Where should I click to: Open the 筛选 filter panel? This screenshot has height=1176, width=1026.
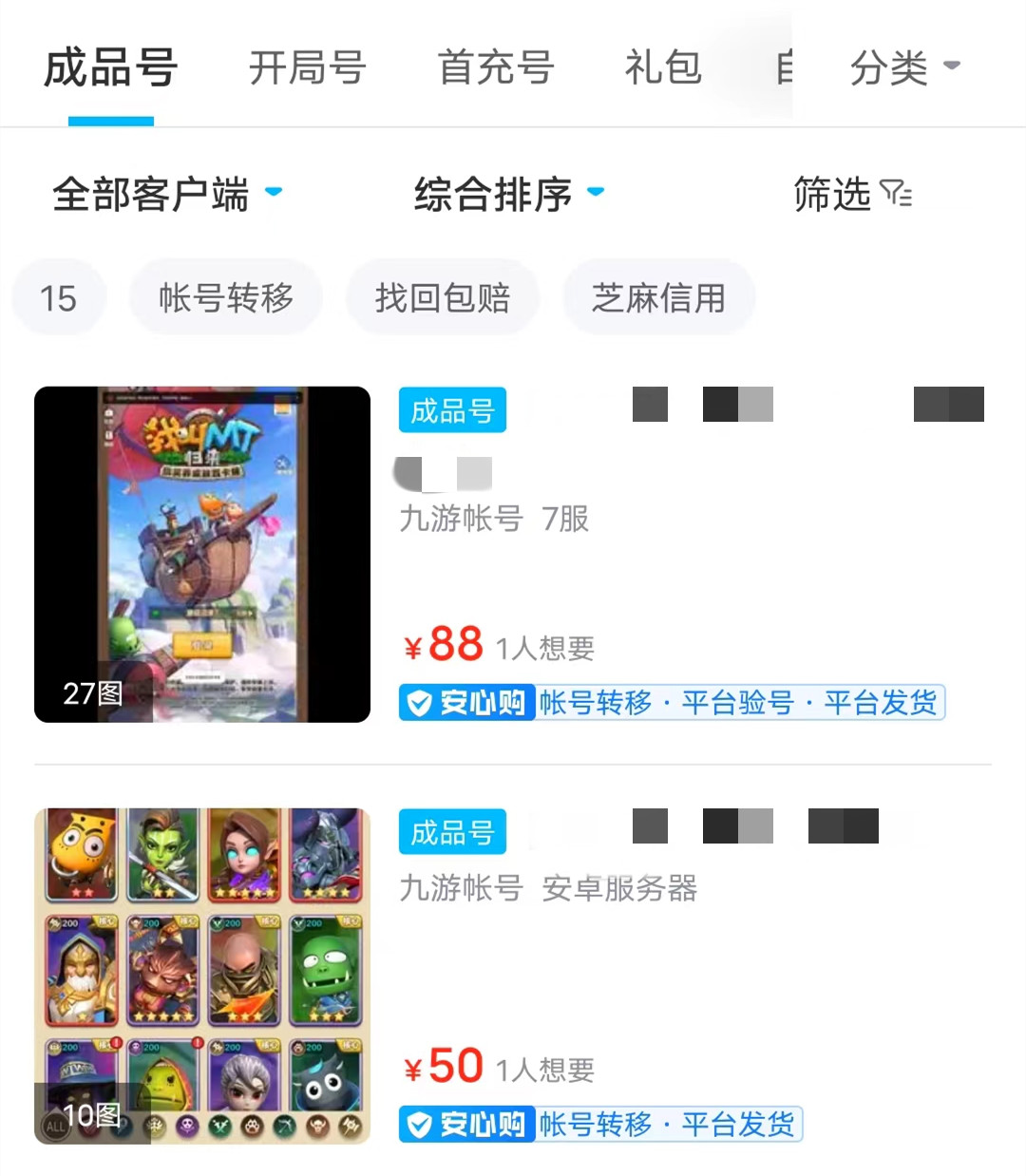[851, 195]
